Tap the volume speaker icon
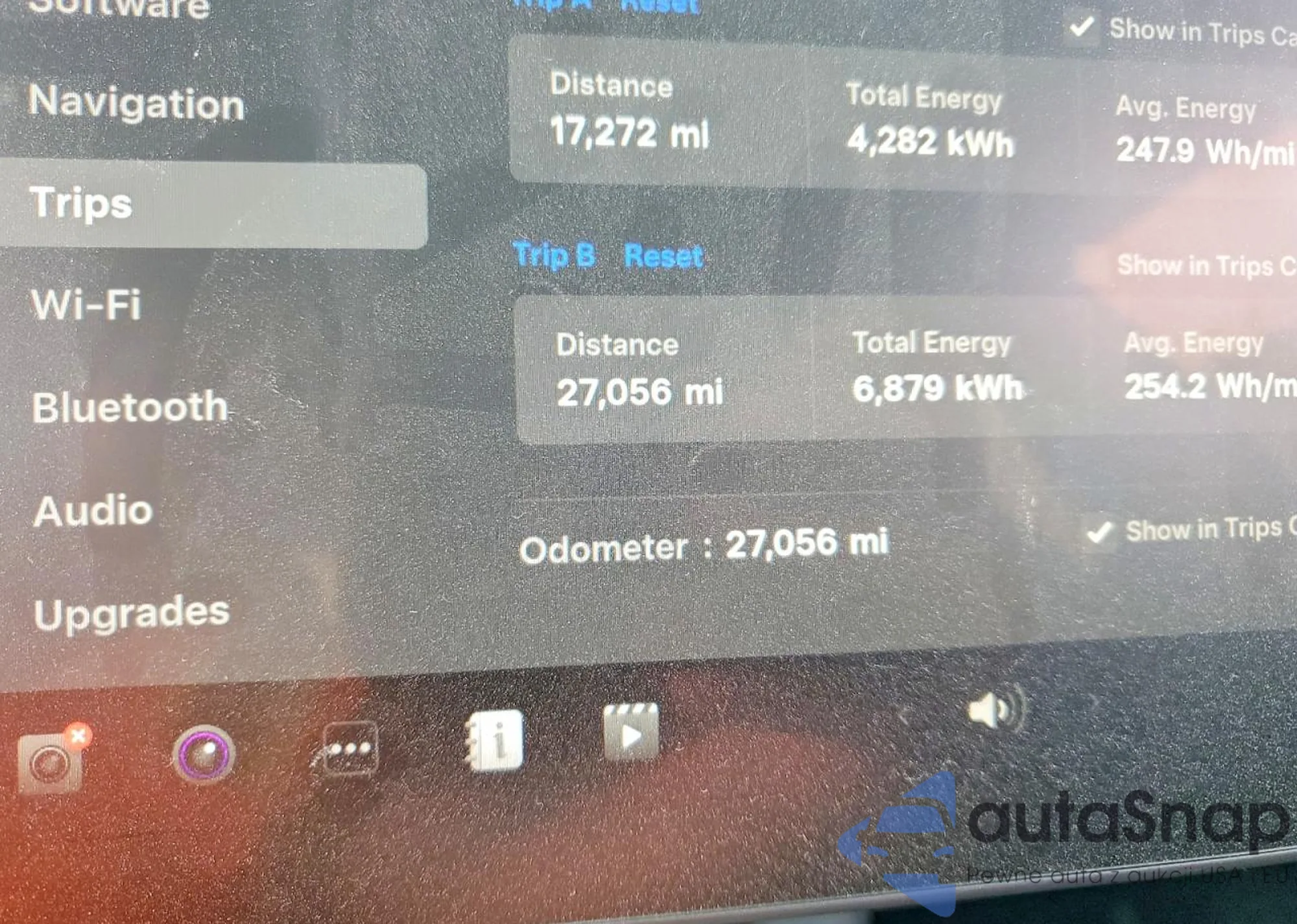This screenshot has width=1297, height=924. (x=995, y=710)
